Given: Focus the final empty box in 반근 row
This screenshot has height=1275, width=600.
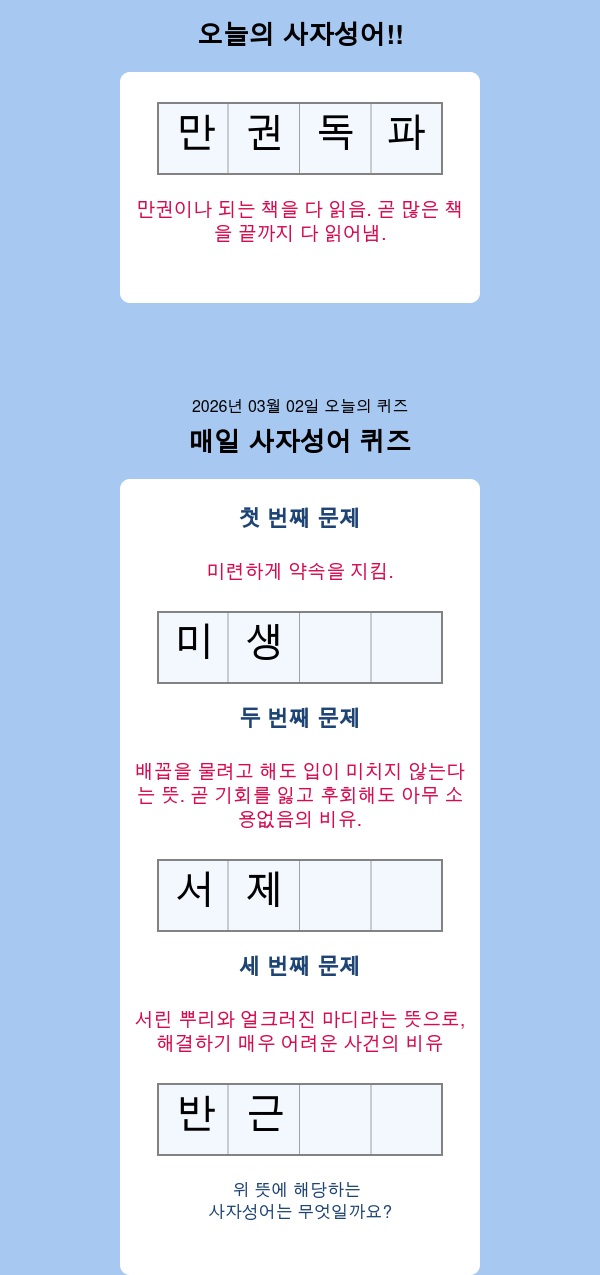Looking at the screenshot, I should click(x=406, y=1119).
